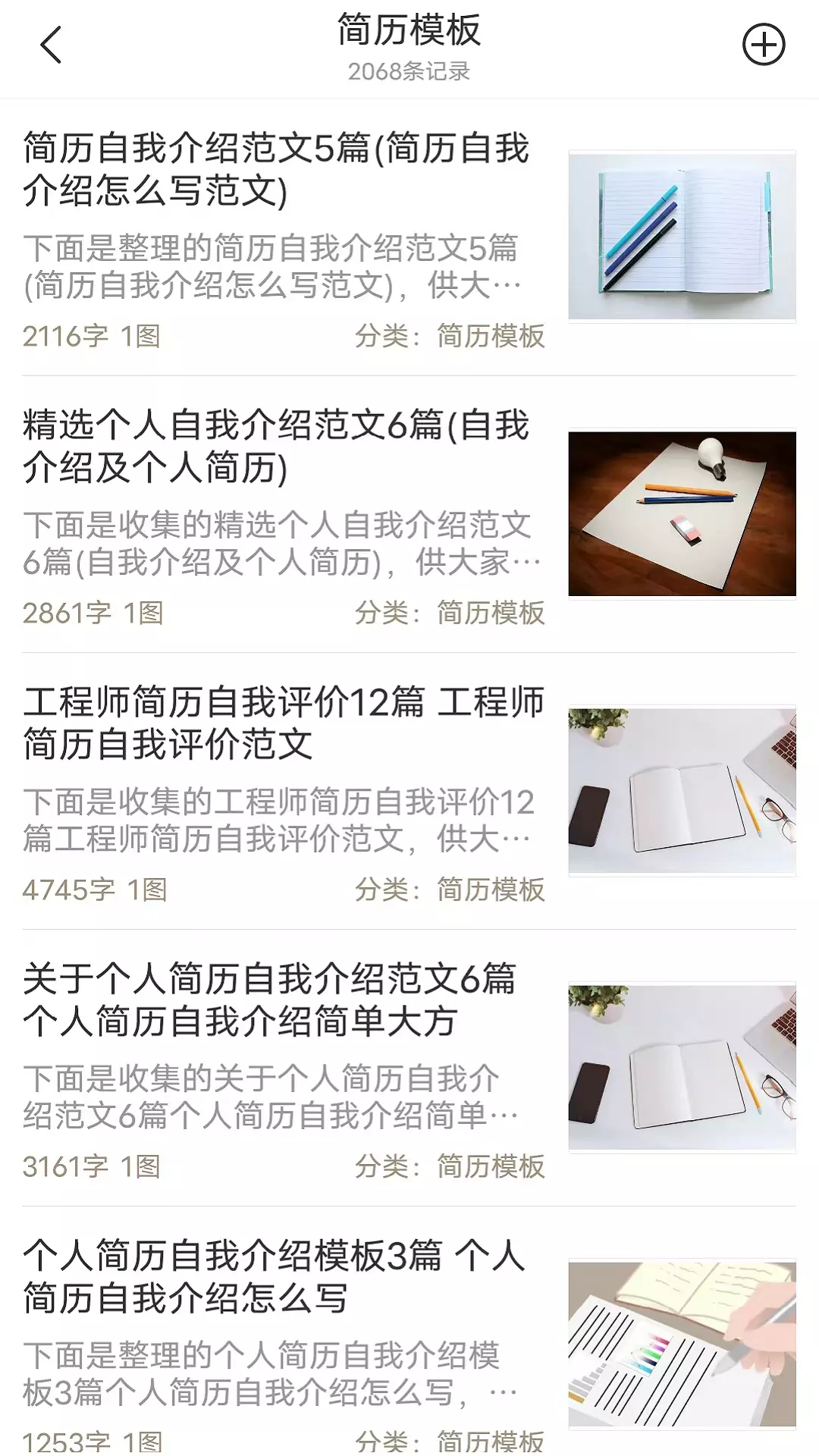Open 关于个人简历自我介绍范文6篇 article

point(409,1068)
